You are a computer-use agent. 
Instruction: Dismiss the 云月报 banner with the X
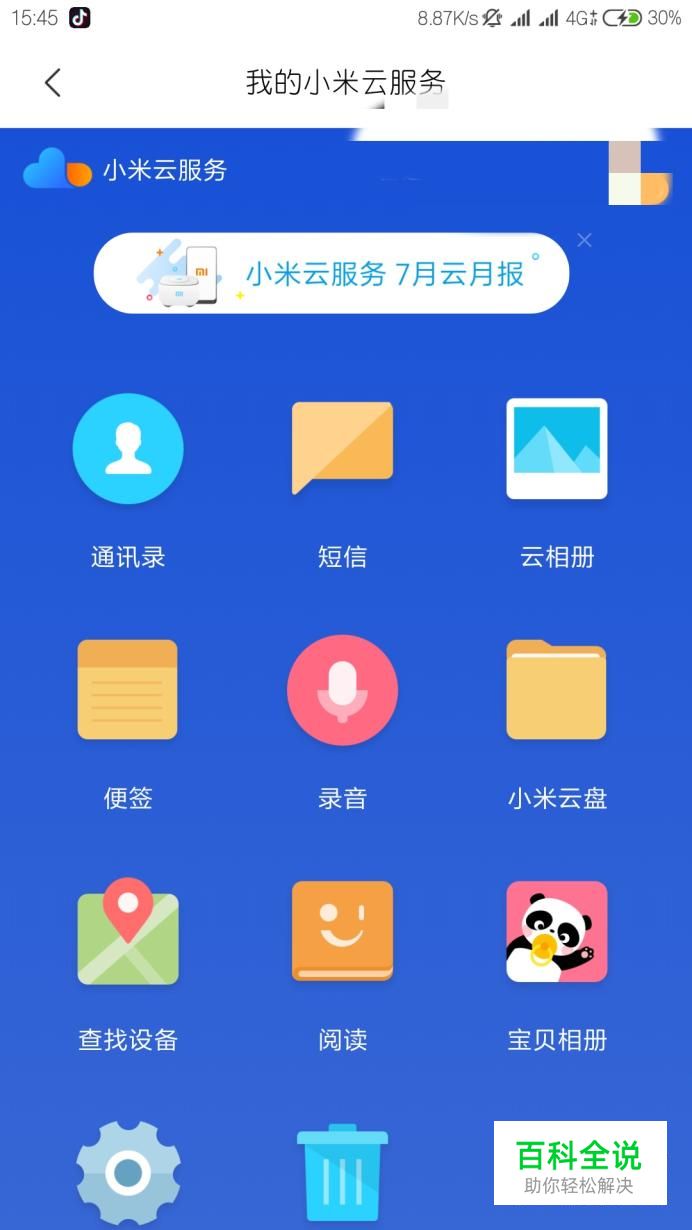coord(585,240)
